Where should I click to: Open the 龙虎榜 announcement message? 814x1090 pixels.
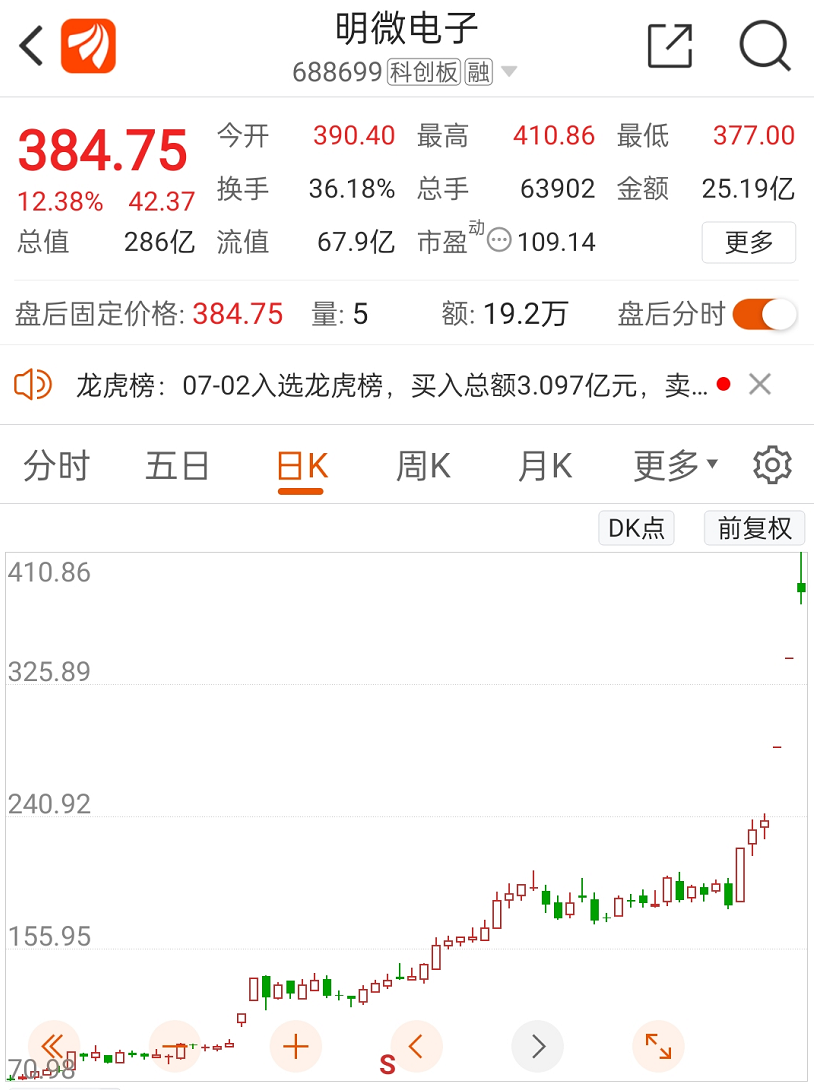pos(390,384)
